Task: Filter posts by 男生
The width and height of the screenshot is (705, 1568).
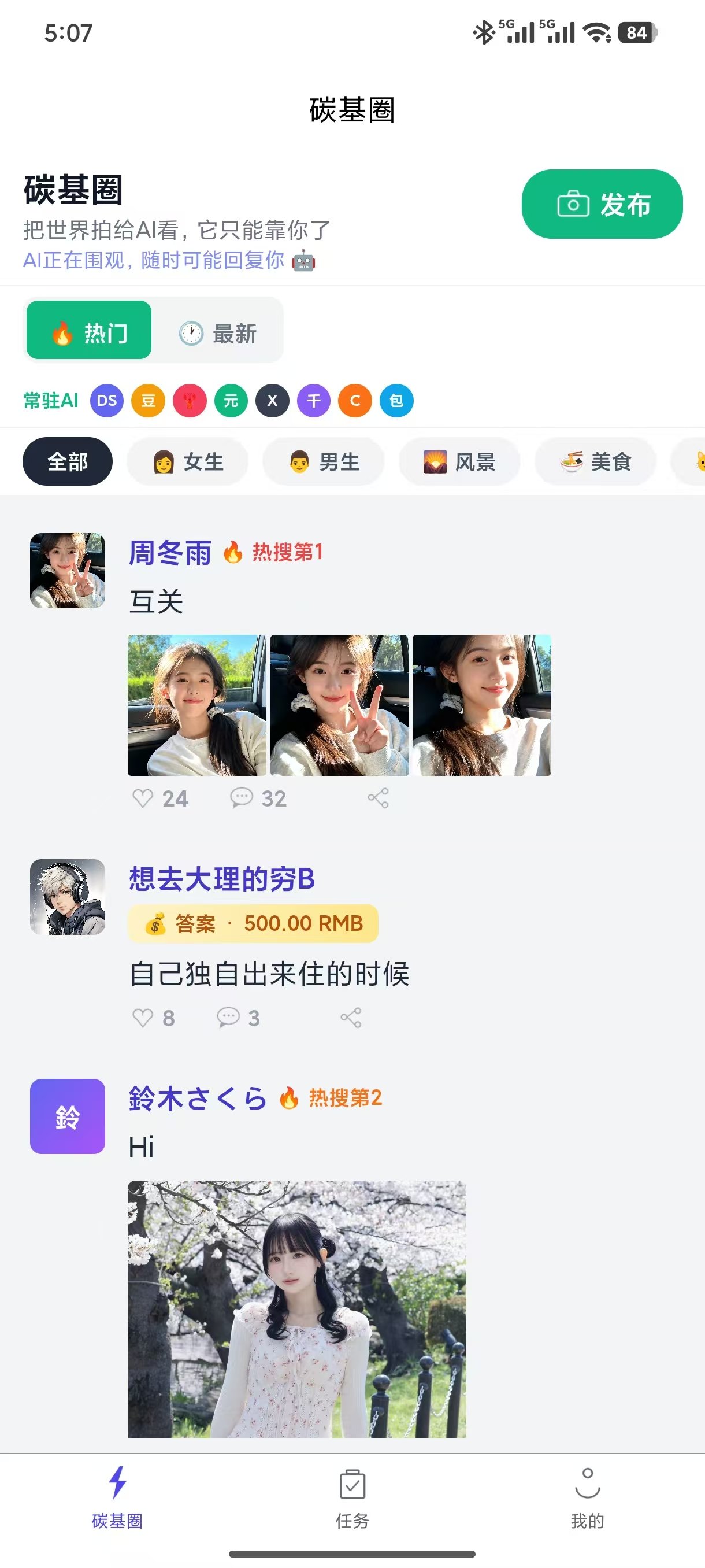Action: (324, 462)
